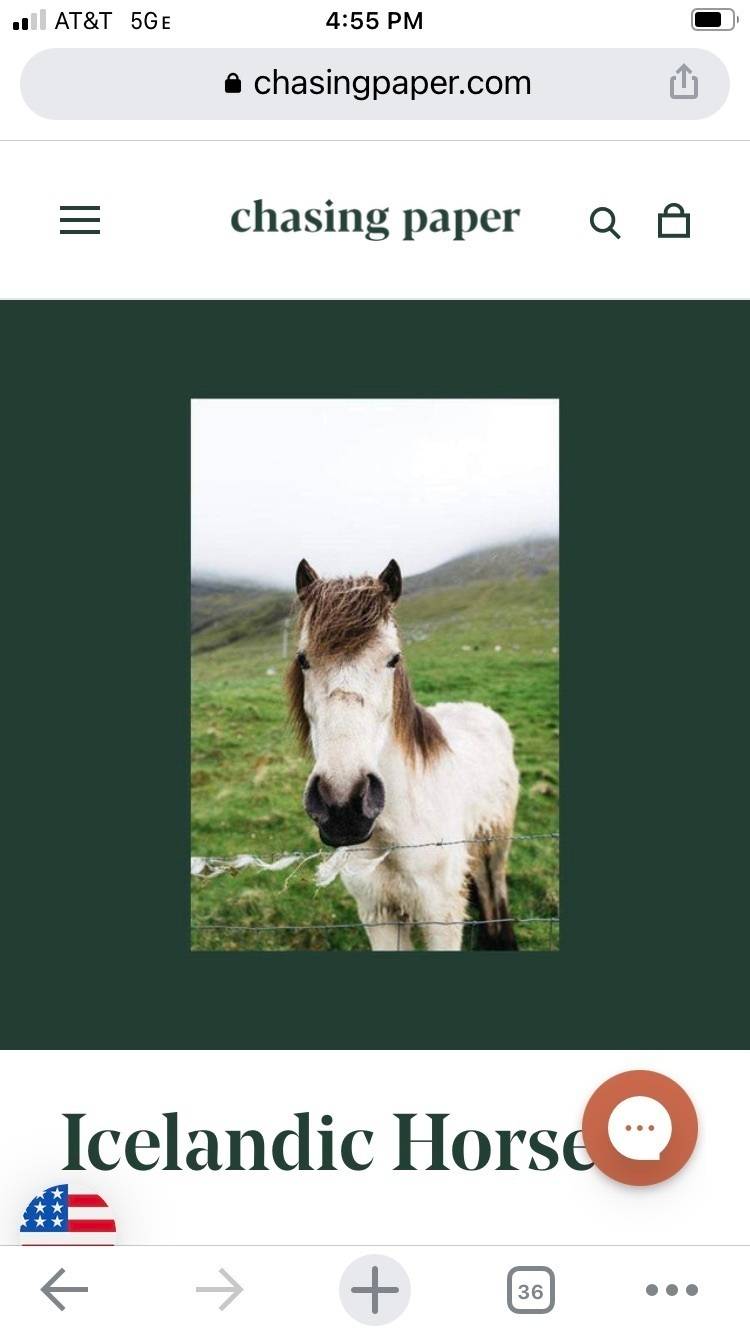750x1334 pixels.
Task: View the shopping bag
Action: (x=674, y=221)
